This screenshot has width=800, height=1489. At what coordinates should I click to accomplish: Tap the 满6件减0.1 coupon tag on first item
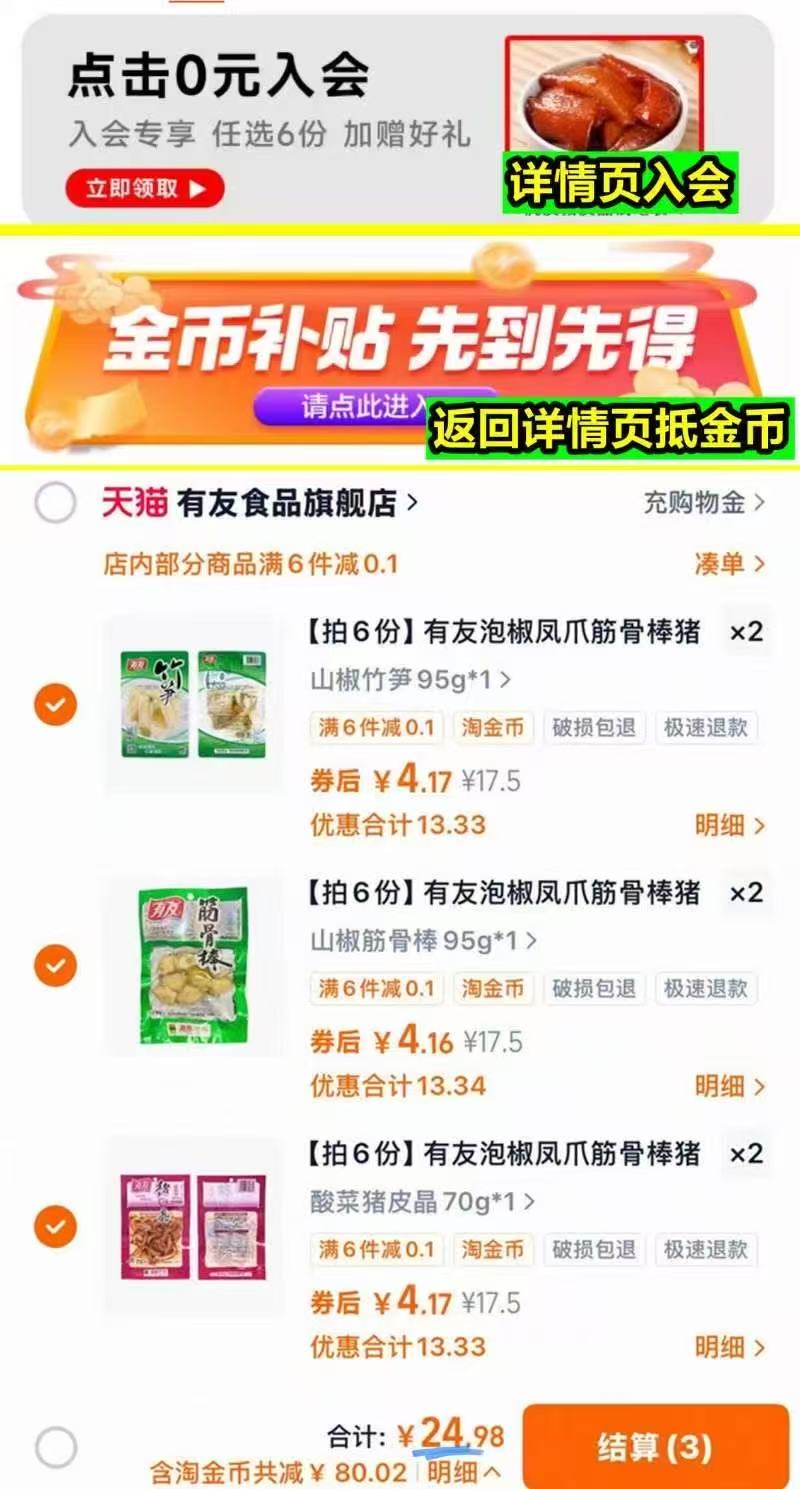377,728
